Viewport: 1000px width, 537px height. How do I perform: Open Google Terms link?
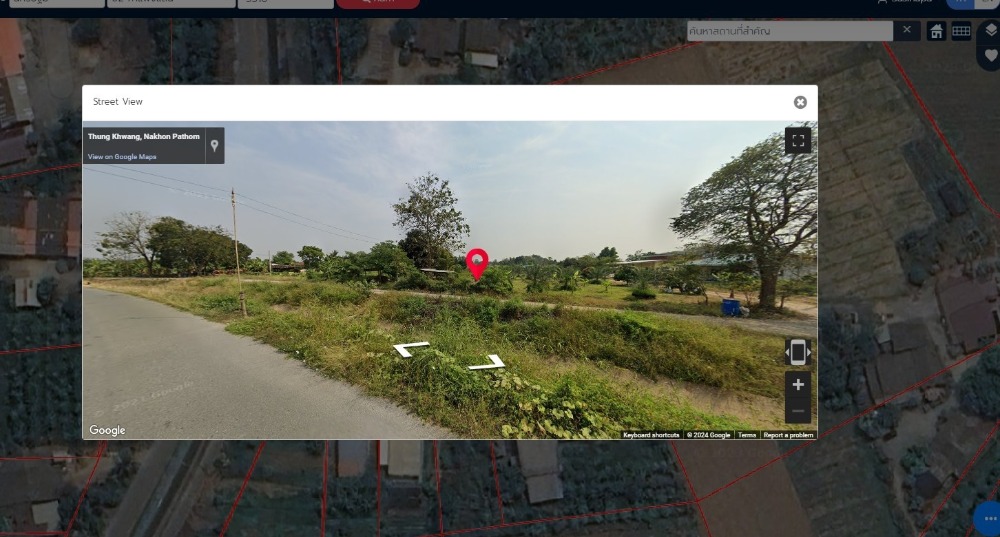[747, 435]
